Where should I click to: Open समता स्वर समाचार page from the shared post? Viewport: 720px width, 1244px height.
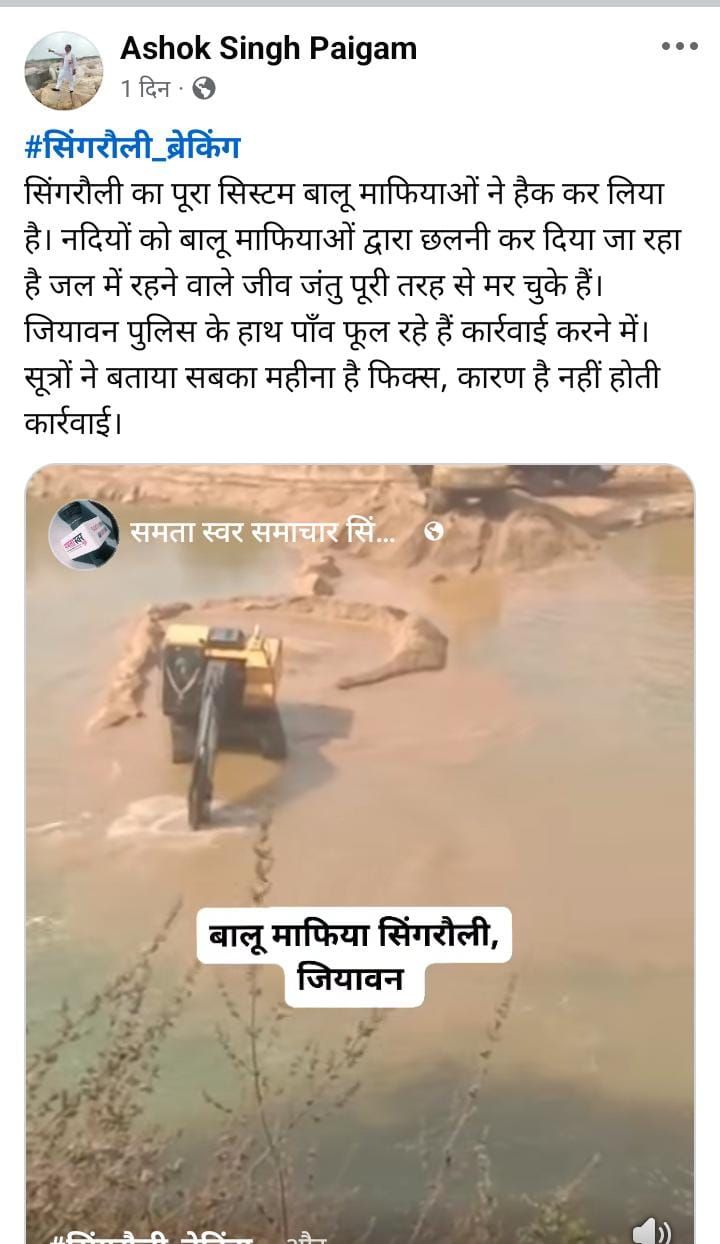(262, 532)
